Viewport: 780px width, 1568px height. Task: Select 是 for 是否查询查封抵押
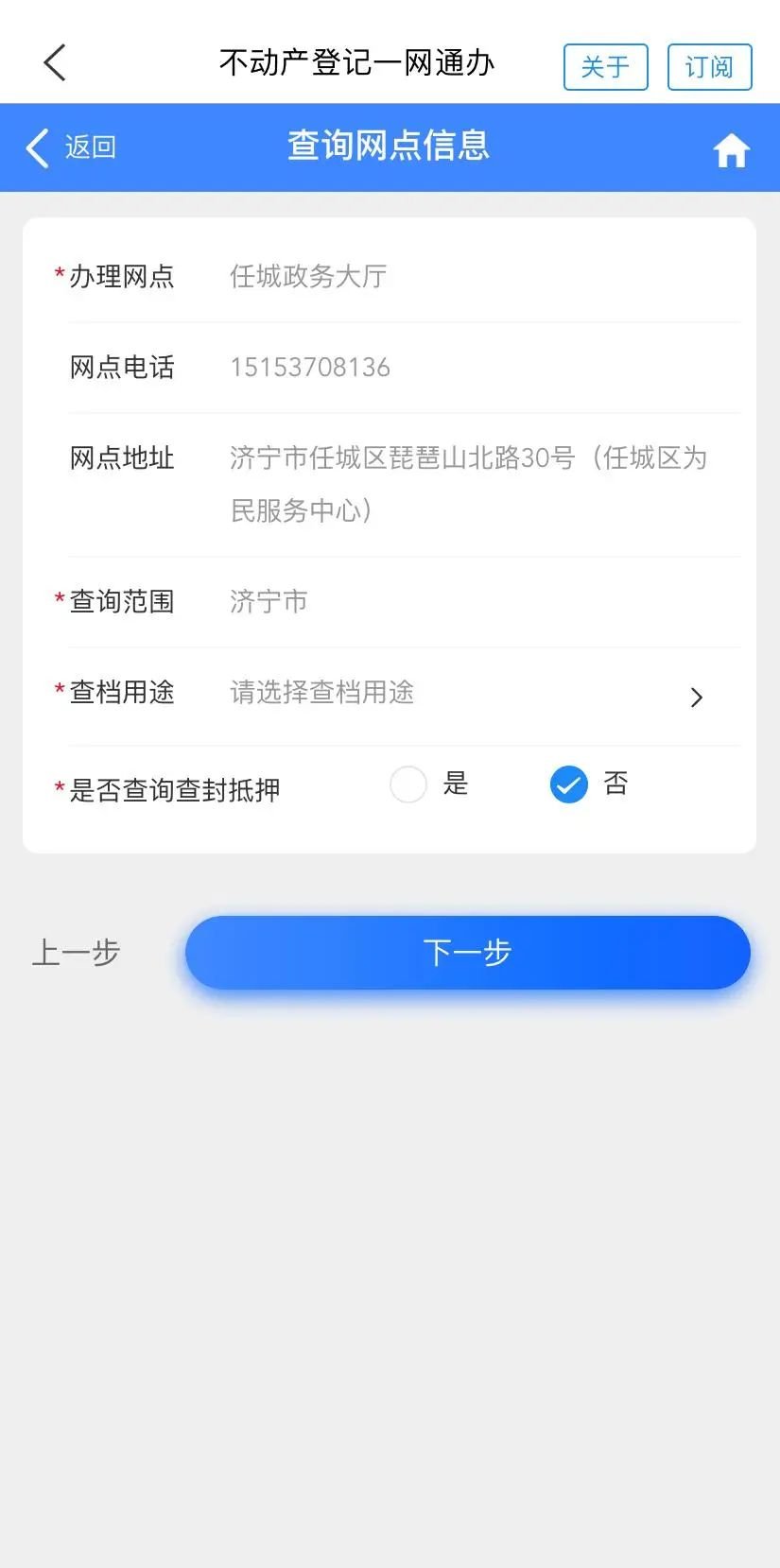(409, 784)
